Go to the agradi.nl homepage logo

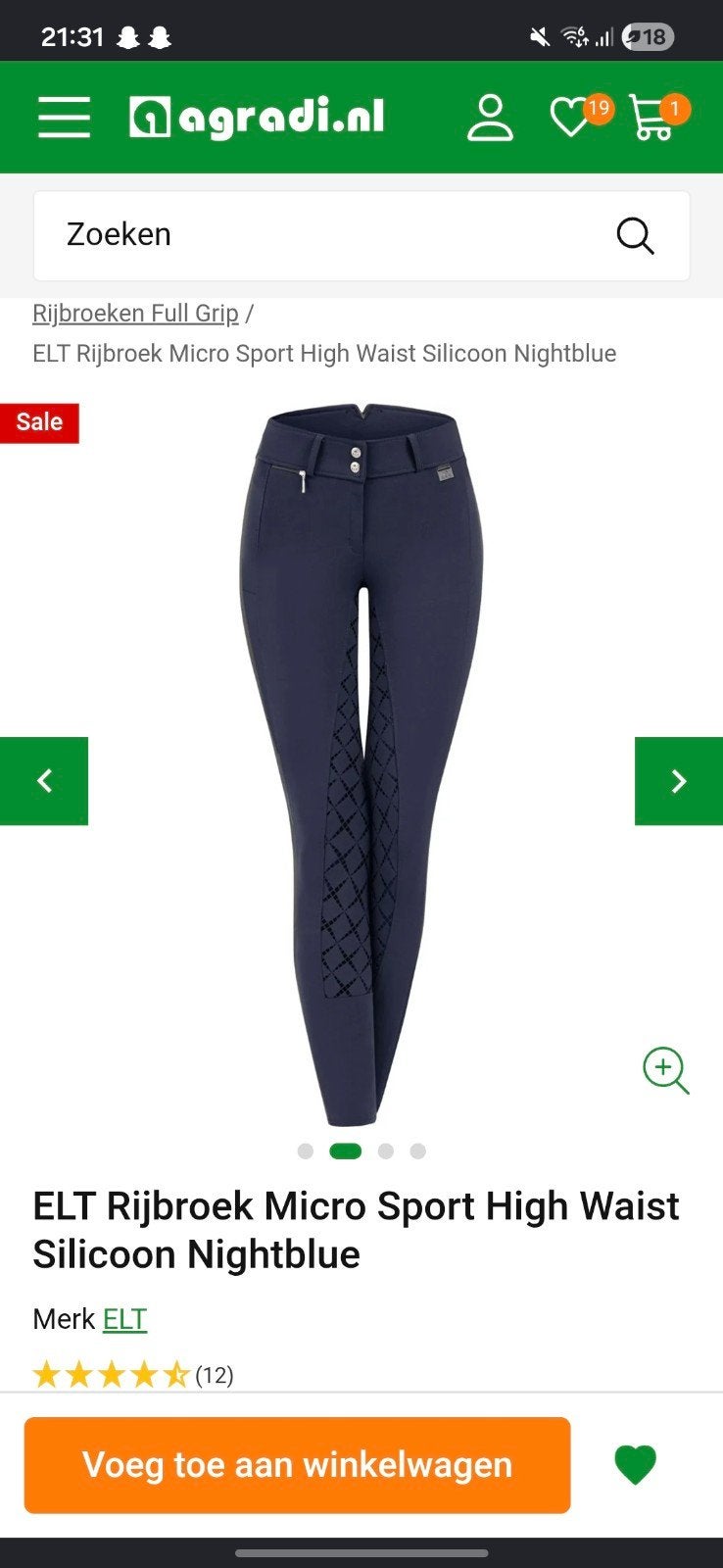257,118
